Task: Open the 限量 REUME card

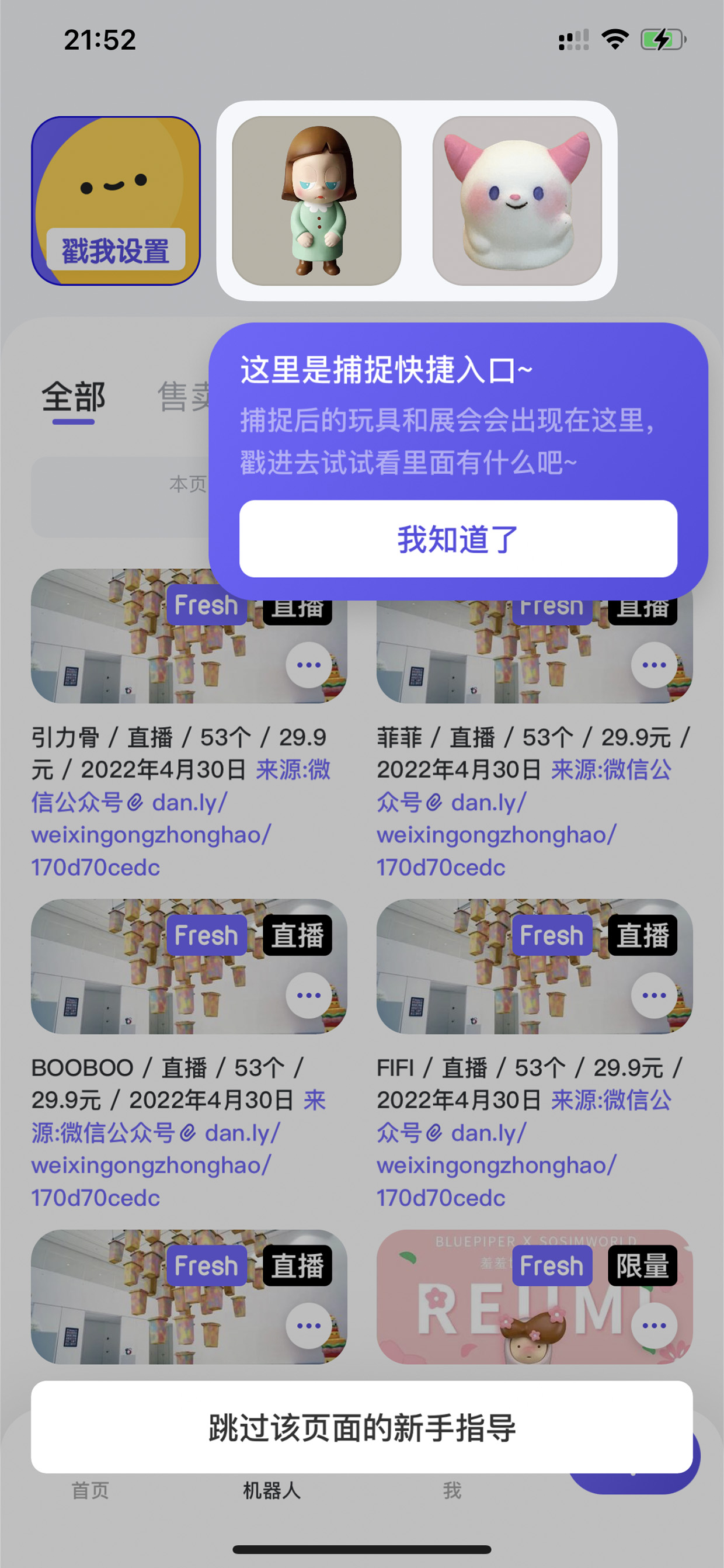Action: click(x=534, y=1296)
